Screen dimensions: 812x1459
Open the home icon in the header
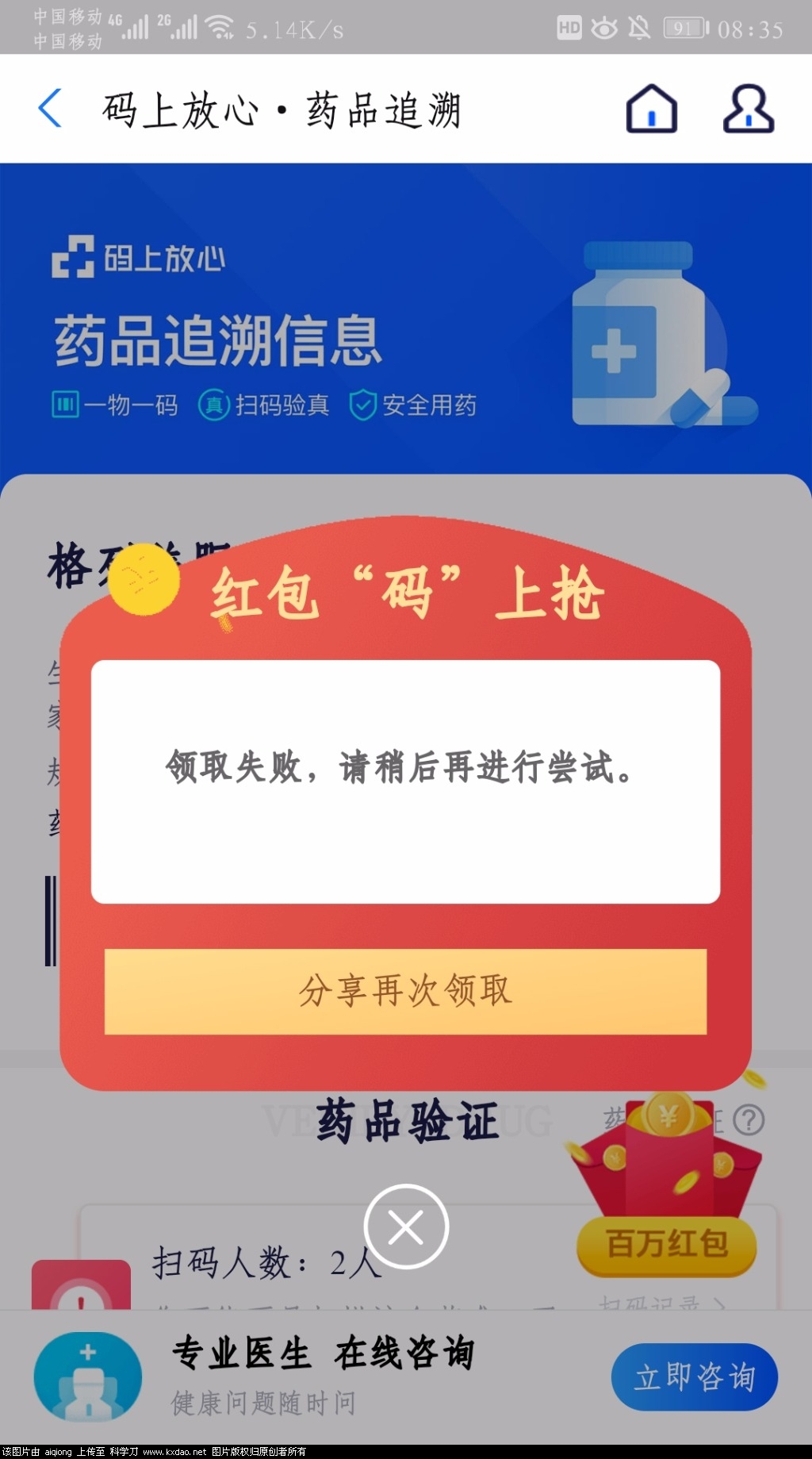652,109
